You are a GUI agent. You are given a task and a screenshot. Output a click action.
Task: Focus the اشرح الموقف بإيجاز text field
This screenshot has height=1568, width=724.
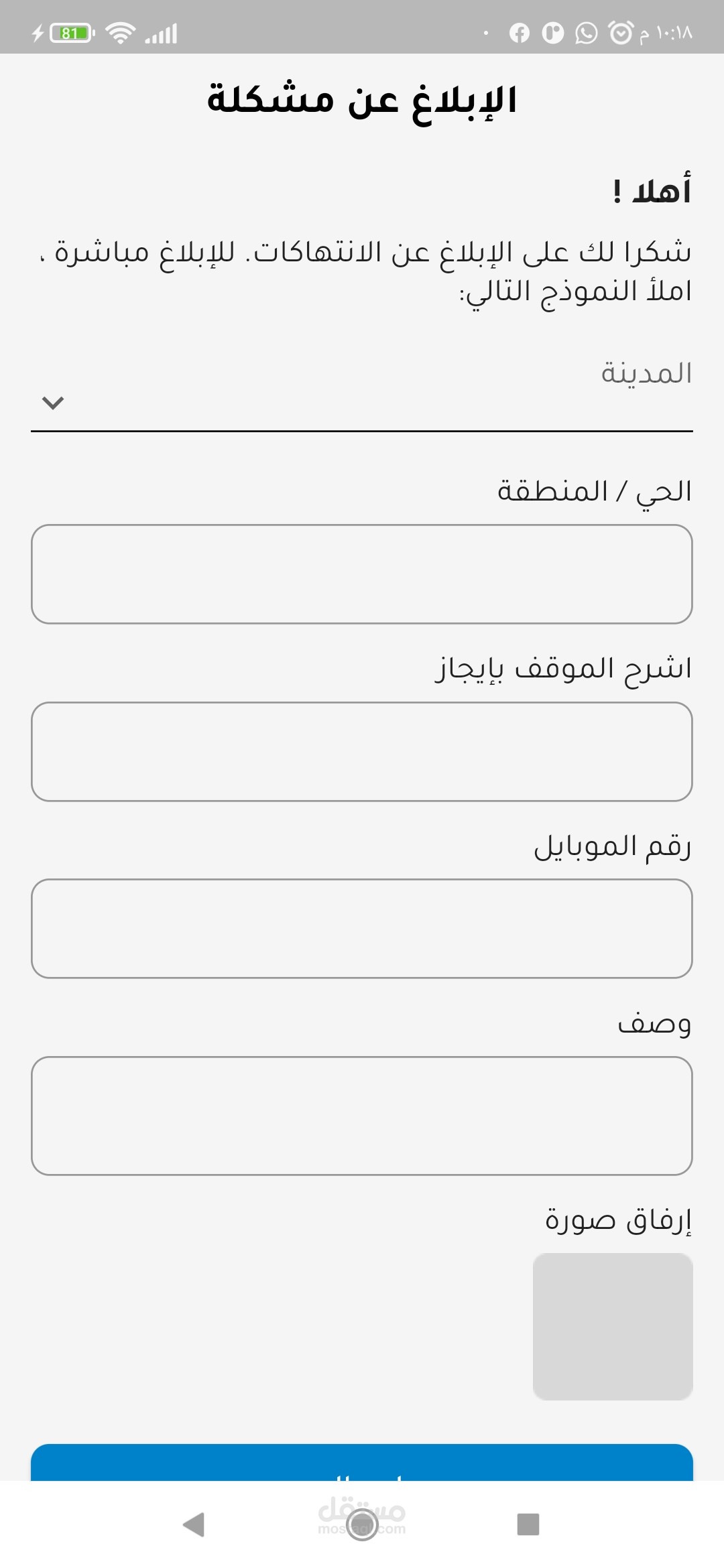click(x=362, y=751)
